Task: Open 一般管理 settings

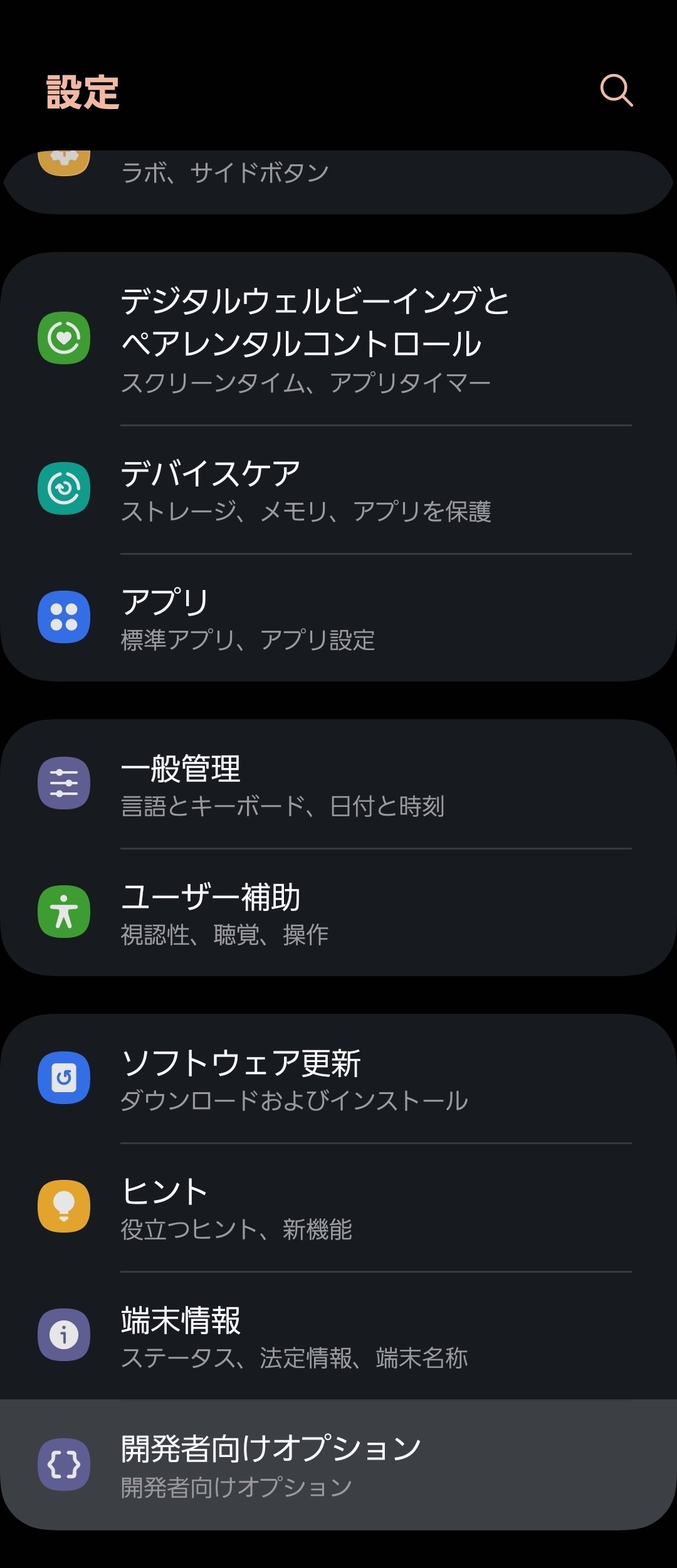Action: coord(338,784)
